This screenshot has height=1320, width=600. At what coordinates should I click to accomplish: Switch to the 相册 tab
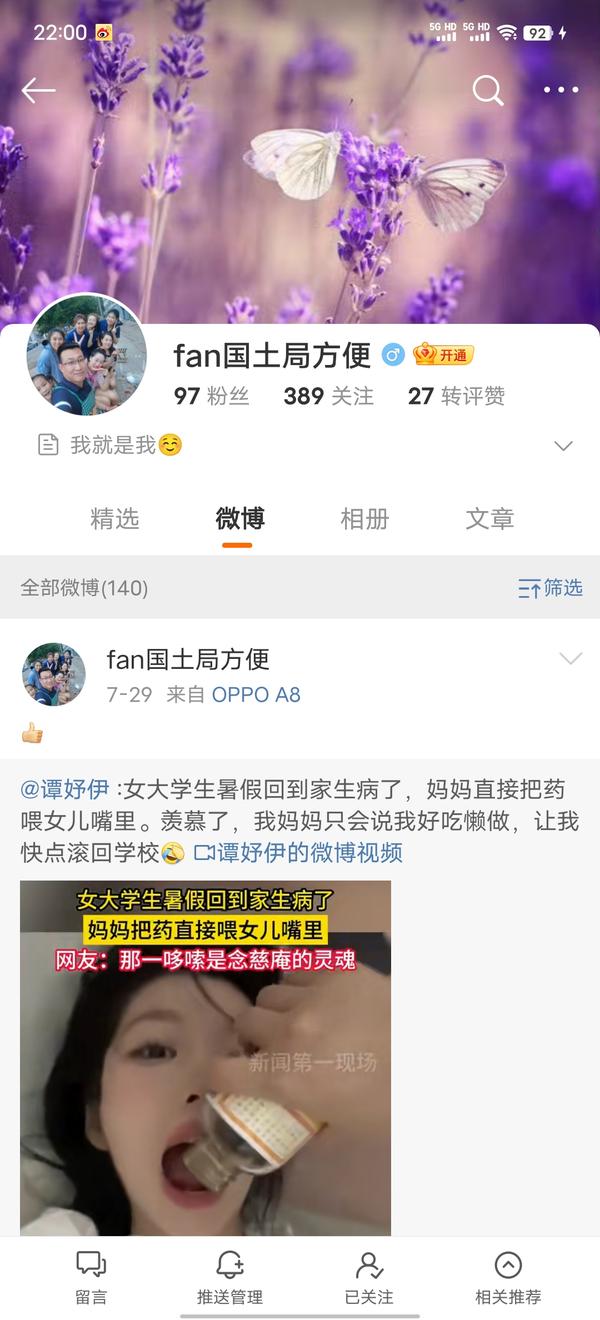(365, 519)
